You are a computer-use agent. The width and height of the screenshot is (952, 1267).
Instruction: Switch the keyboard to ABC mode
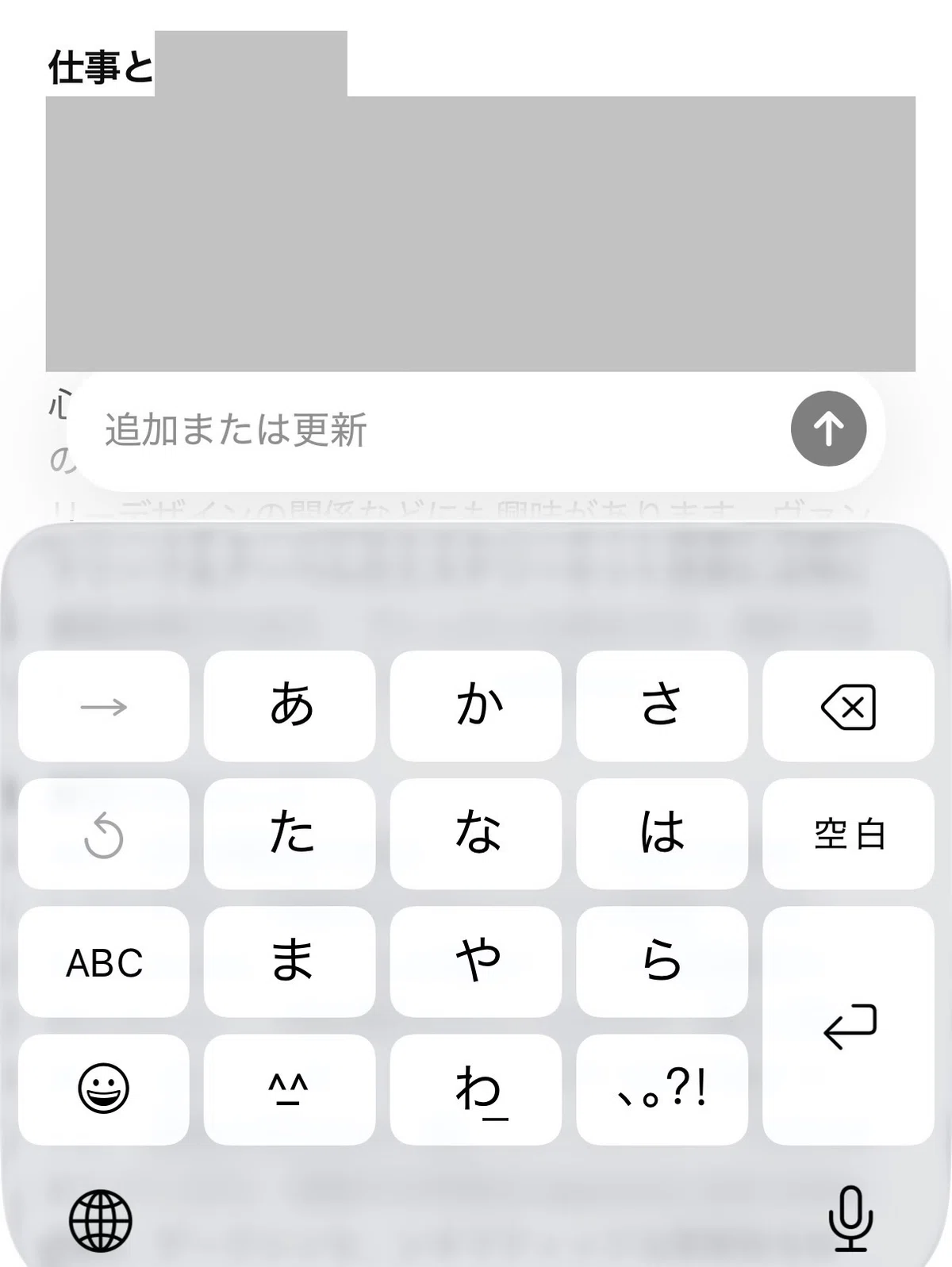(104, 962)
